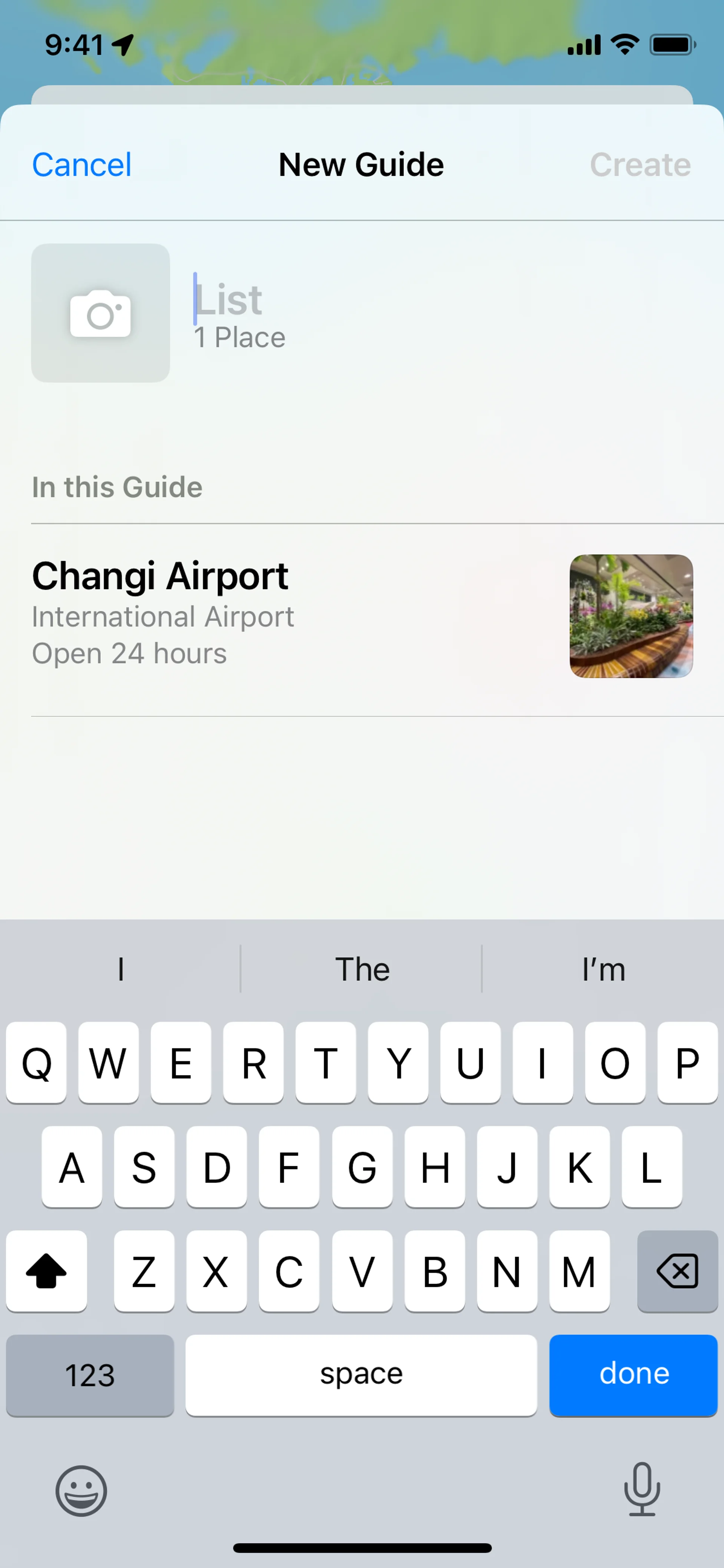Add a cover photo with camera icon

click(x=100, y=313)
